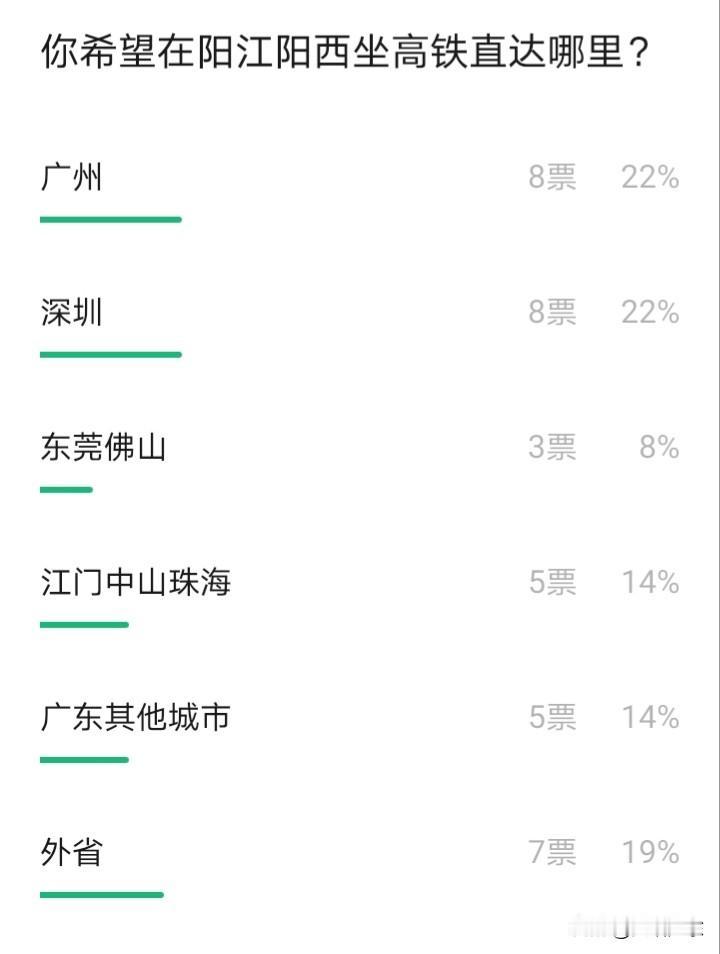The width and height of the screenshot is (720, 954).
Task: Click the 7票 count for 外省
Action: click(555, 853)
